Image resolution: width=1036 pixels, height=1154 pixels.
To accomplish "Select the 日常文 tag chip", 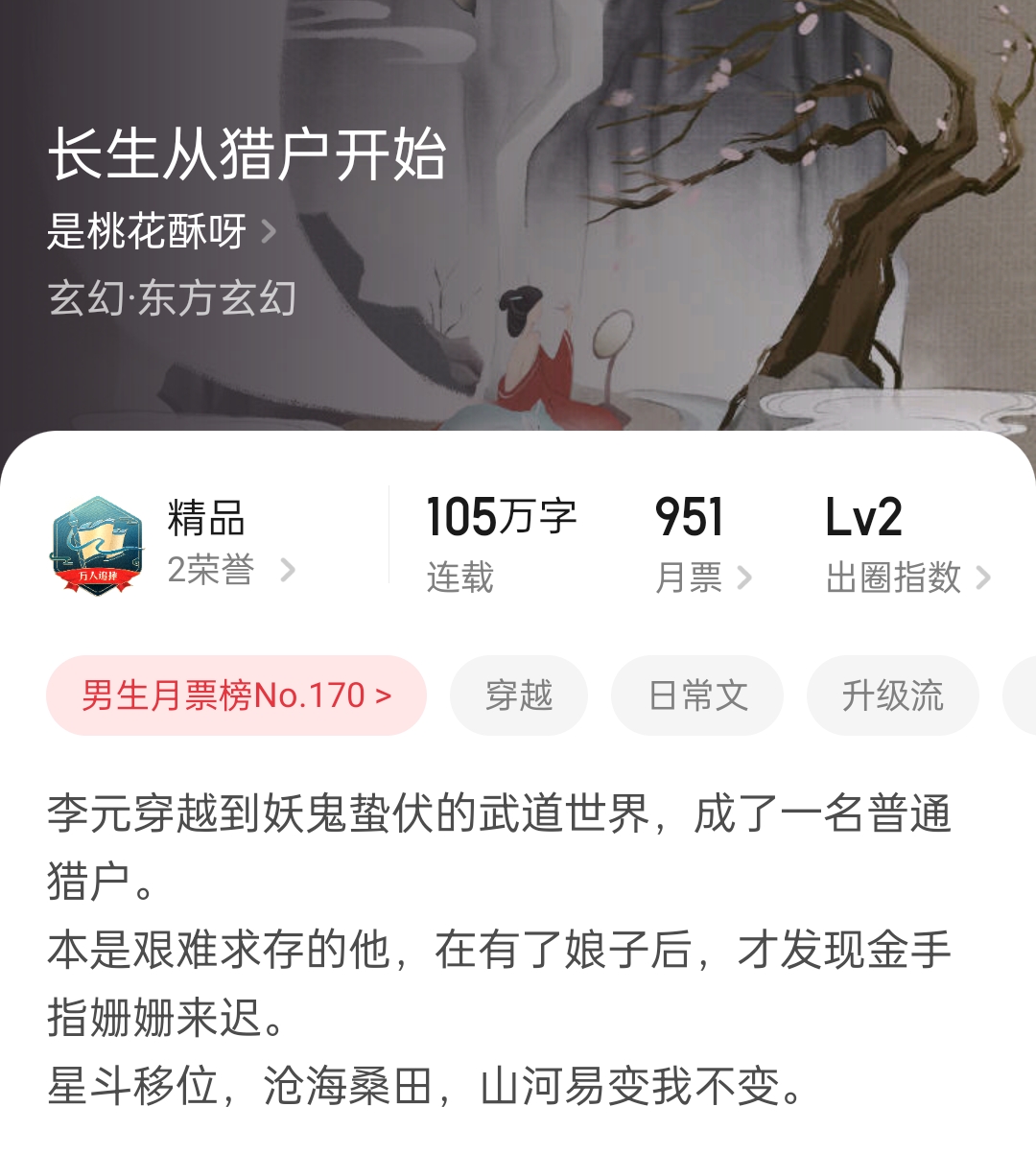I will (x=697, y=695).
